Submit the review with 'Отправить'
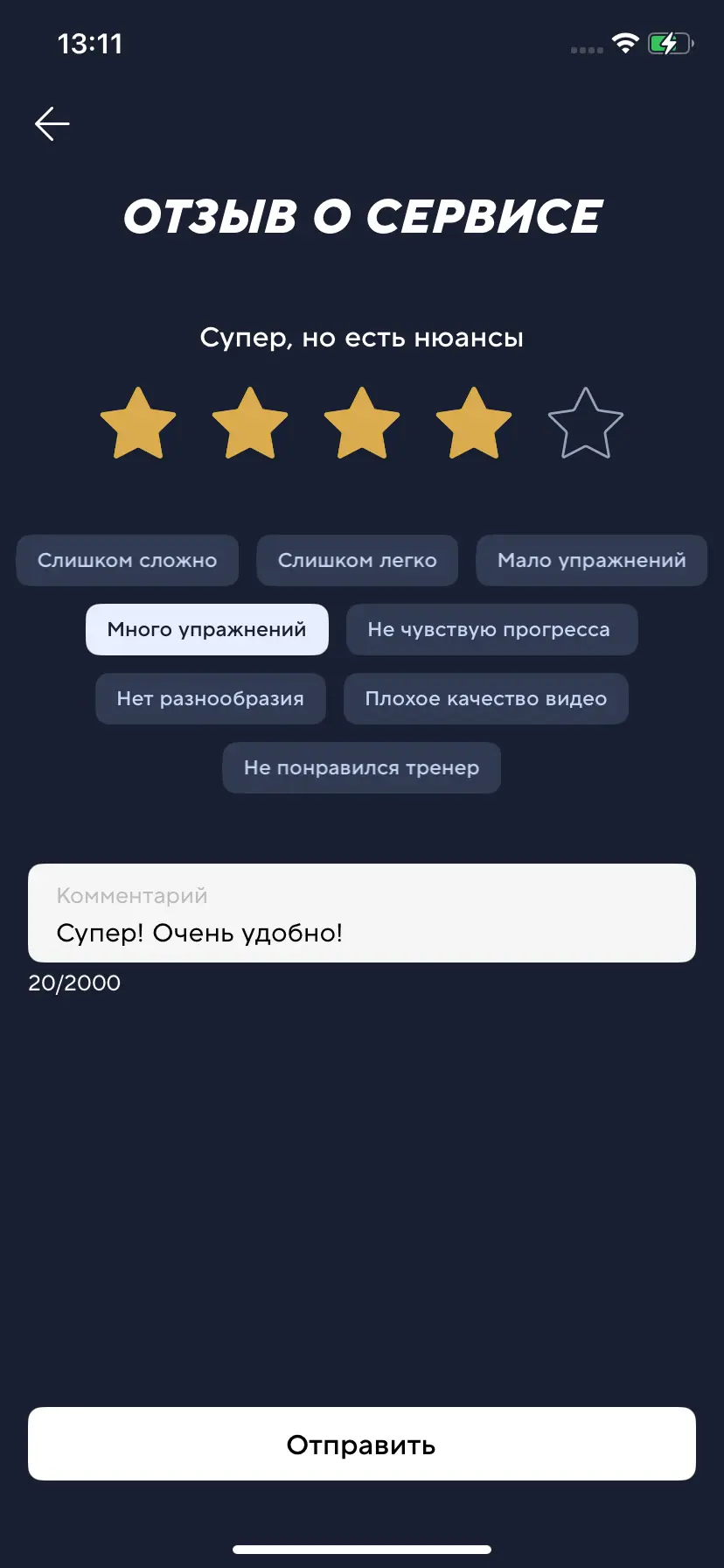Image resolution: width=724 pixels, height=1568 pixels. pyautogui.click(x=362, y=1444)
